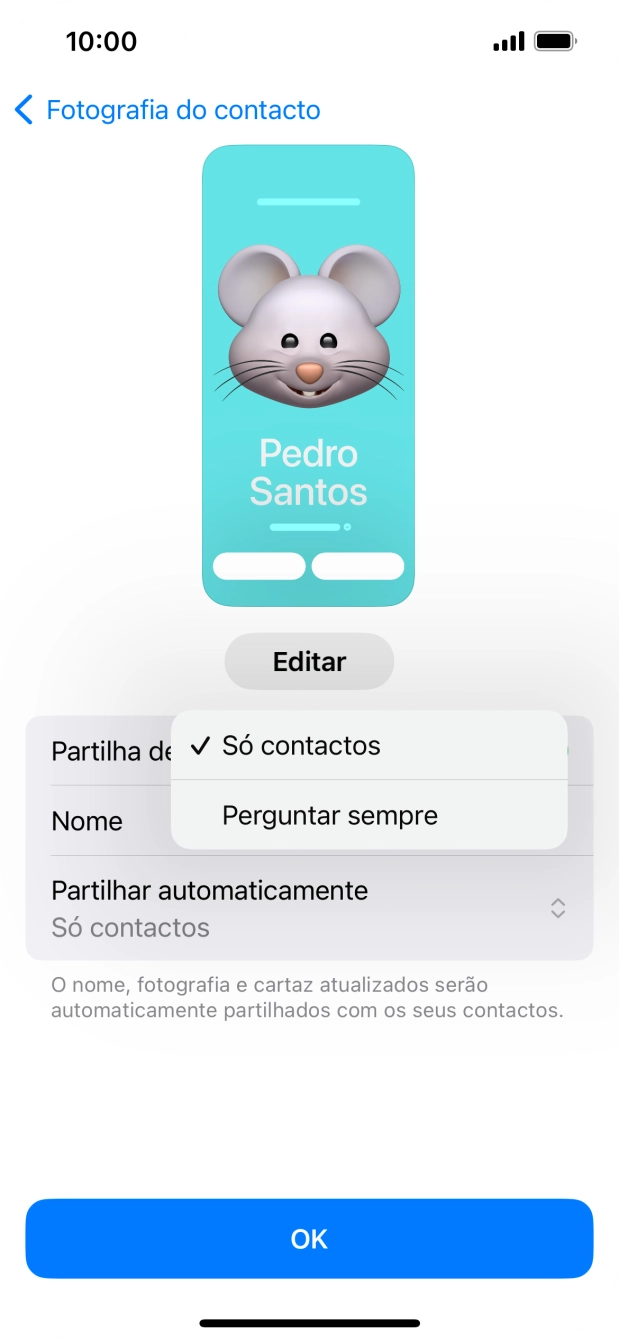
Task: Open the Pedro Santos poster preview
Action: point(308,376)
